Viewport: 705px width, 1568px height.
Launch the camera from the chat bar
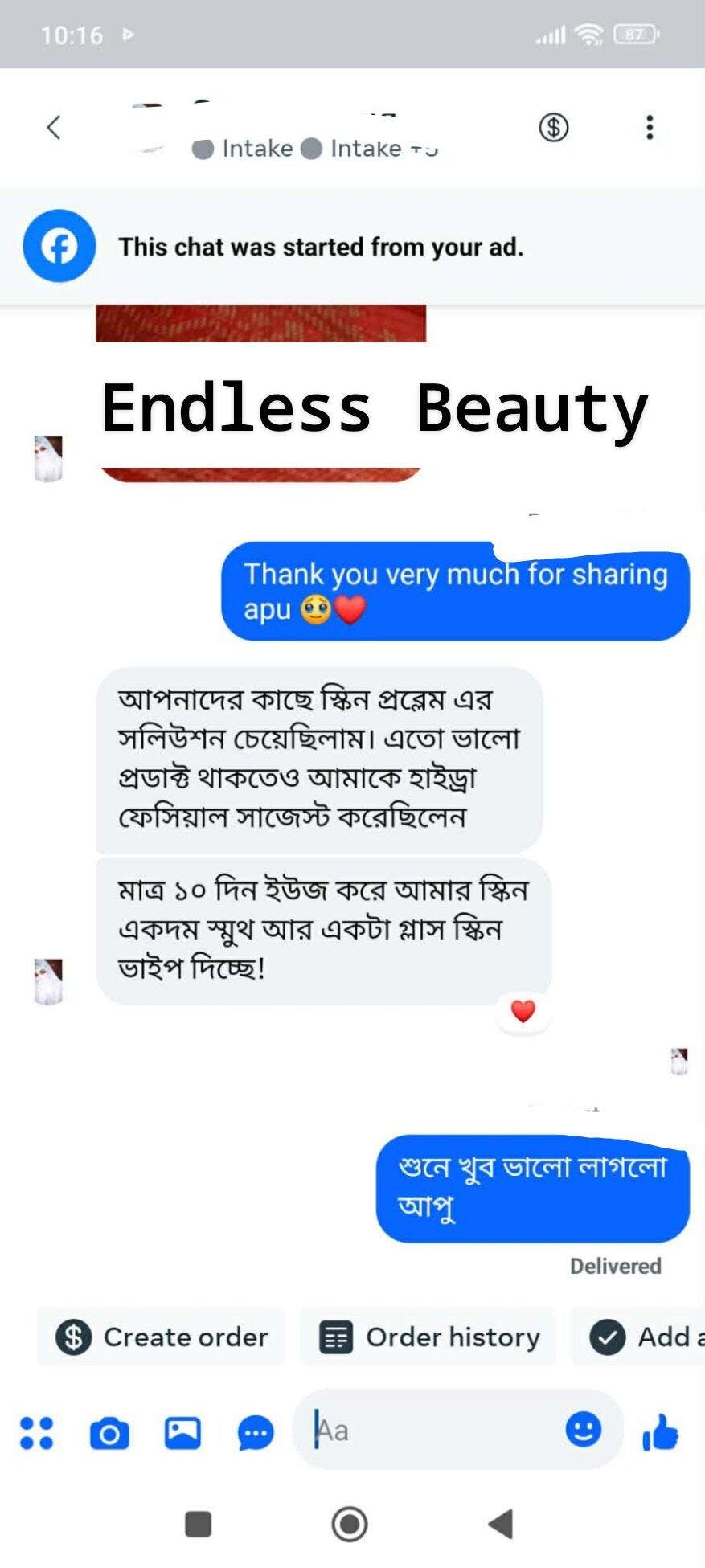[109, 1433]
